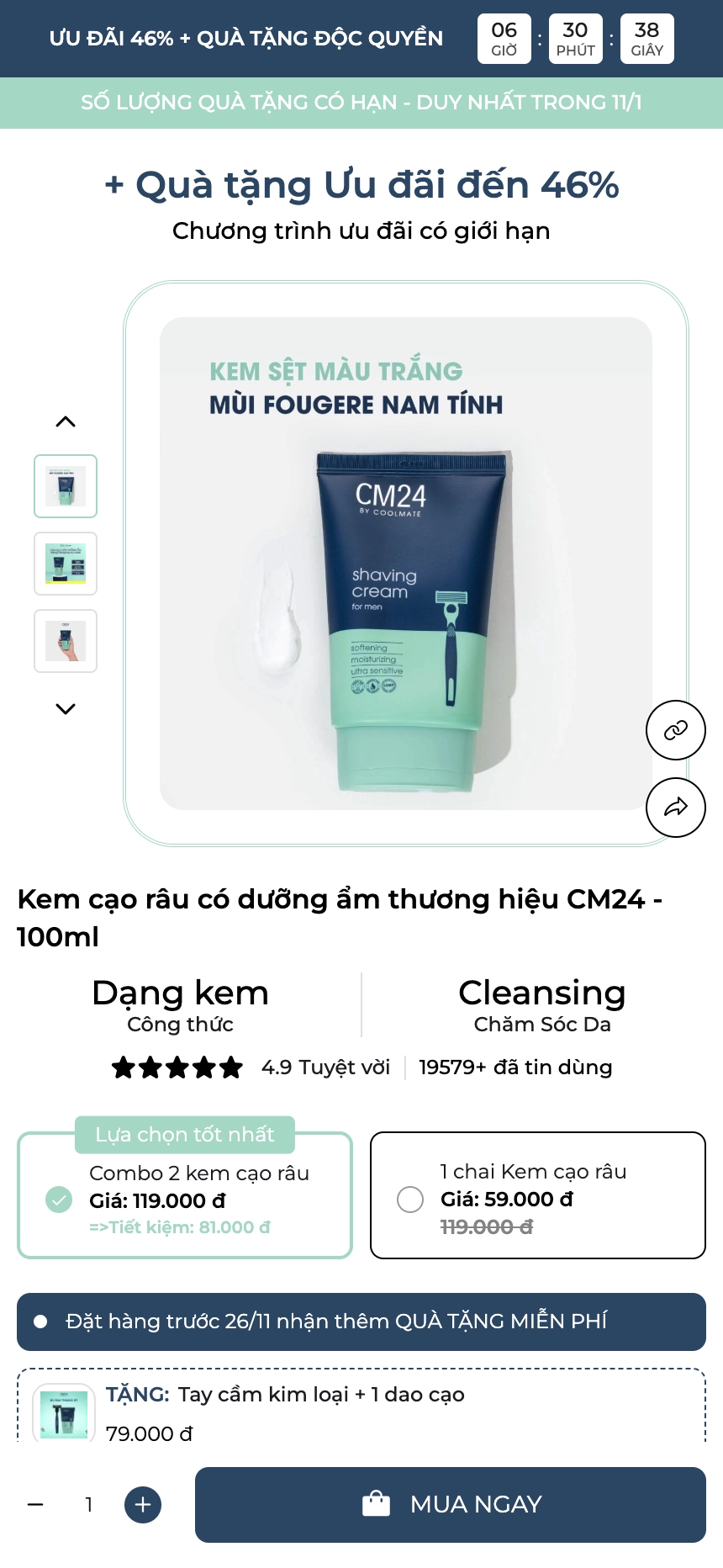Open the main shaving cream product image
This screenshot has height=1568, width=723.
[x=406, y=564]
